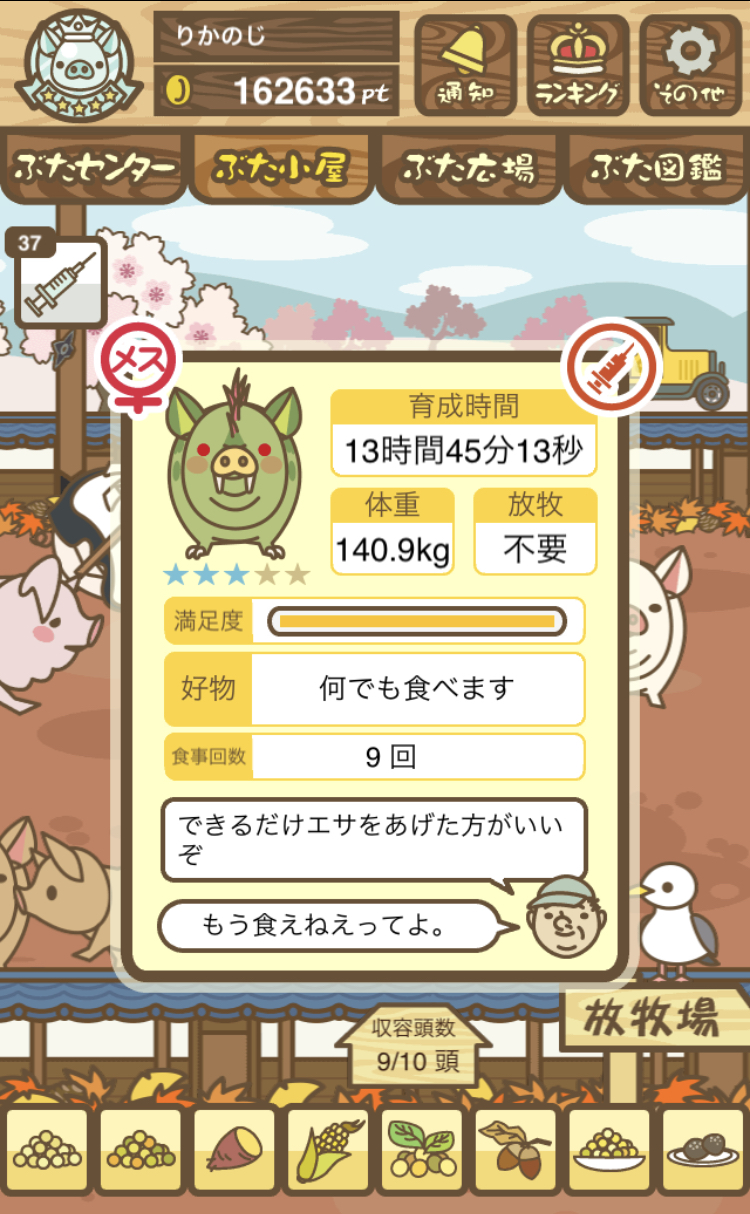Feed the sweet potato food item
The image size is (750, 1214).
point(234,1151)
